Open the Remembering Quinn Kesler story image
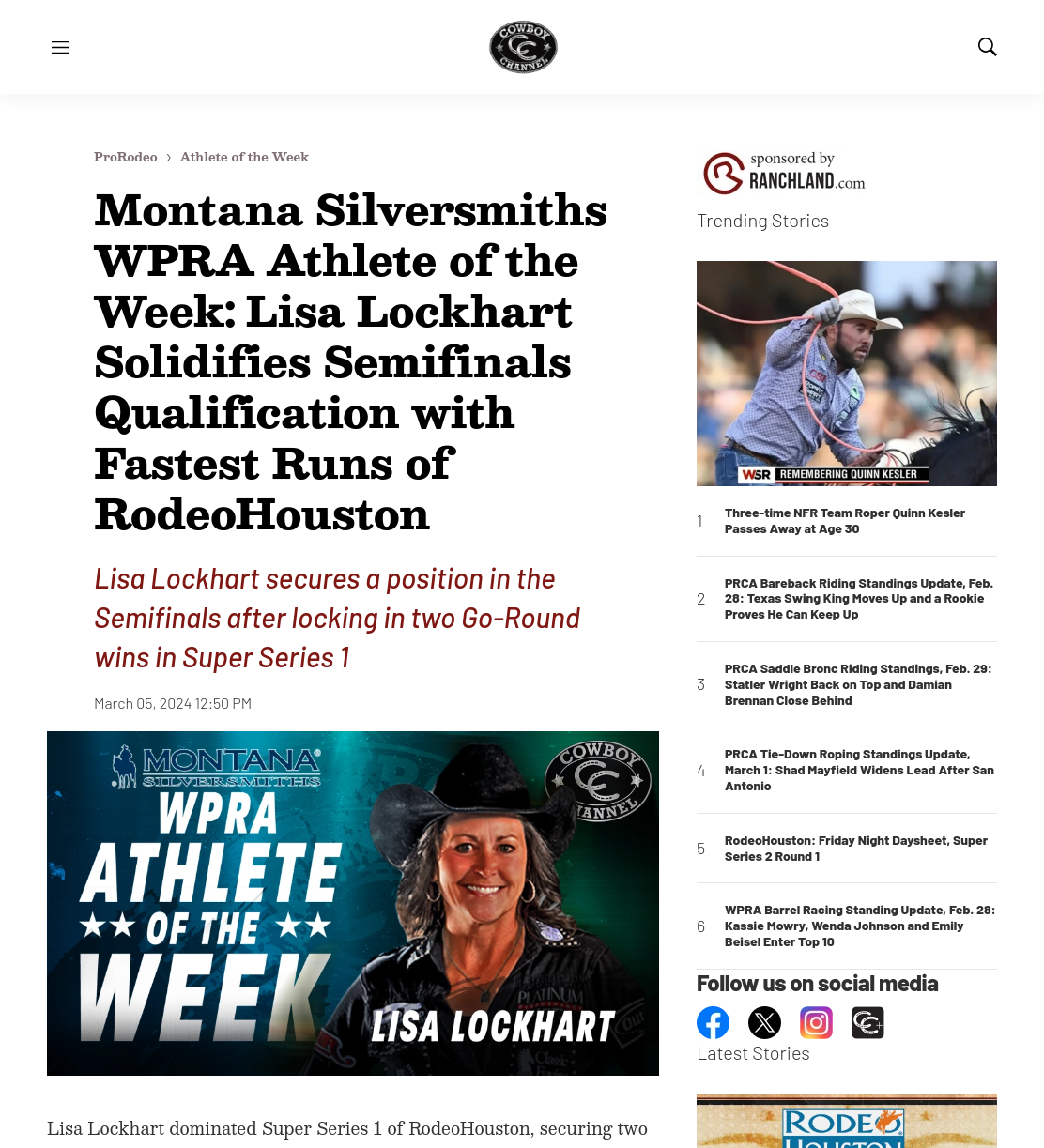 coord(847,374)
